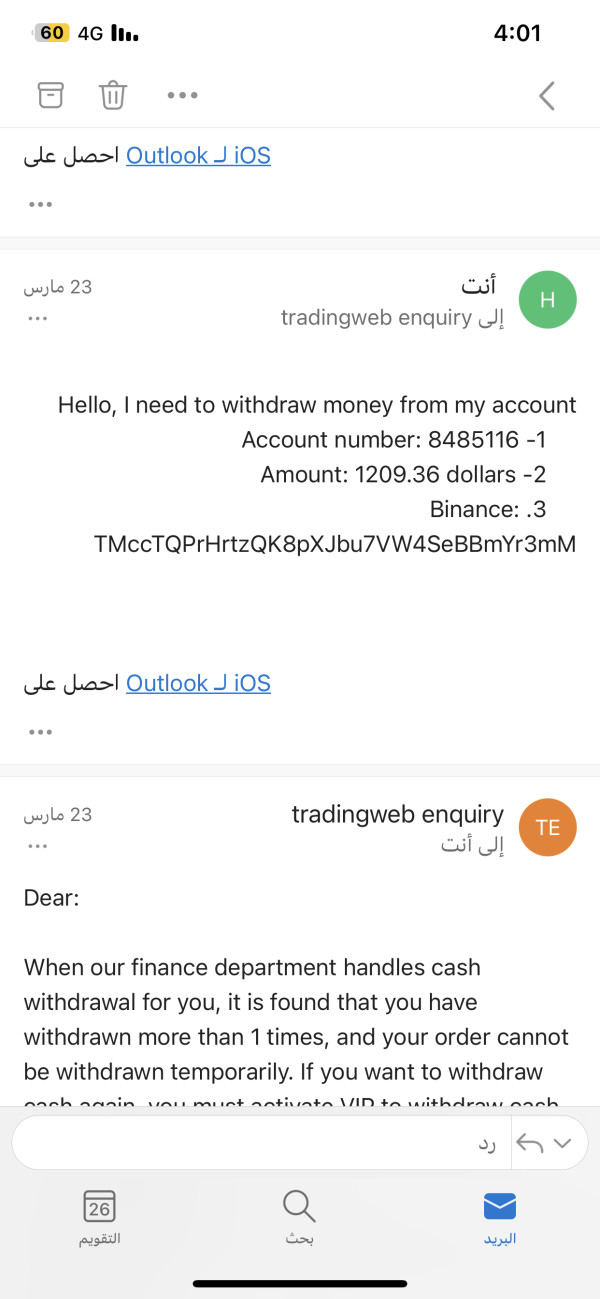The height and width of the screenshot is (1299, 600).
Task: Switch to the Search tab
Action: [299, 1216]
